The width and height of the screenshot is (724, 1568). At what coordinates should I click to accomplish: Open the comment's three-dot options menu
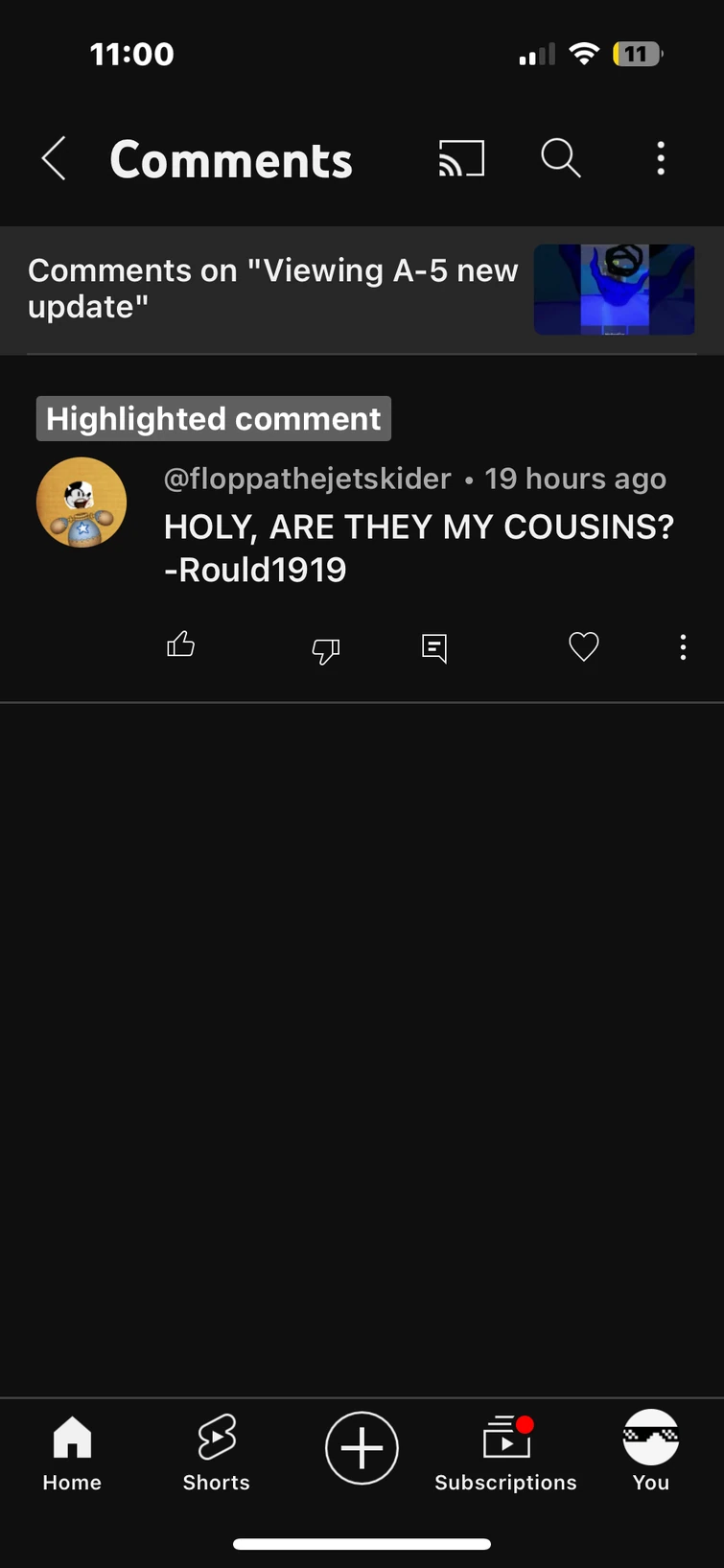[x=683, y=647]
